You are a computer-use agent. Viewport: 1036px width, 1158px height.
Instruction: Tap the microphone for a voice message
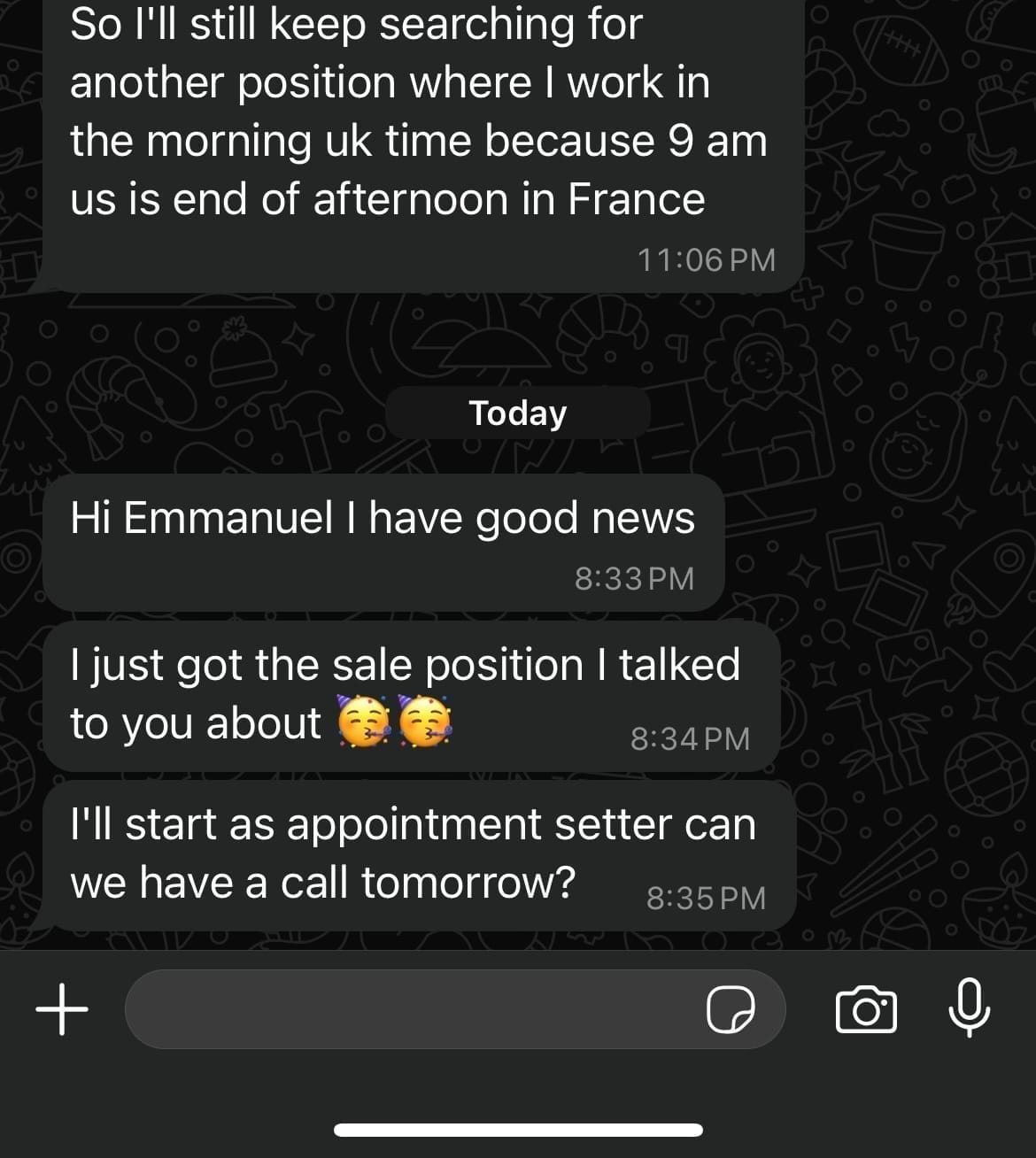click(x=970, y=1007)
